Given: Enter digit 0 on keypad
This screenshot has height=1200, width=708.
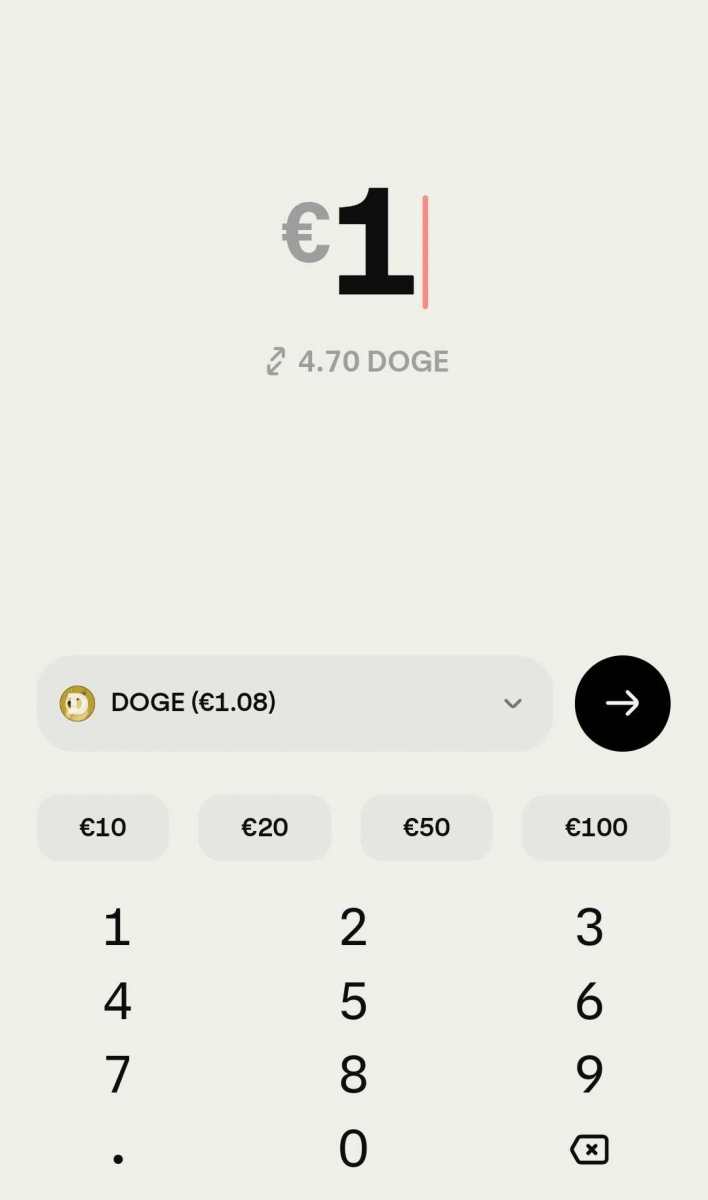Looking at the screenshot, I should (353, 1150).
